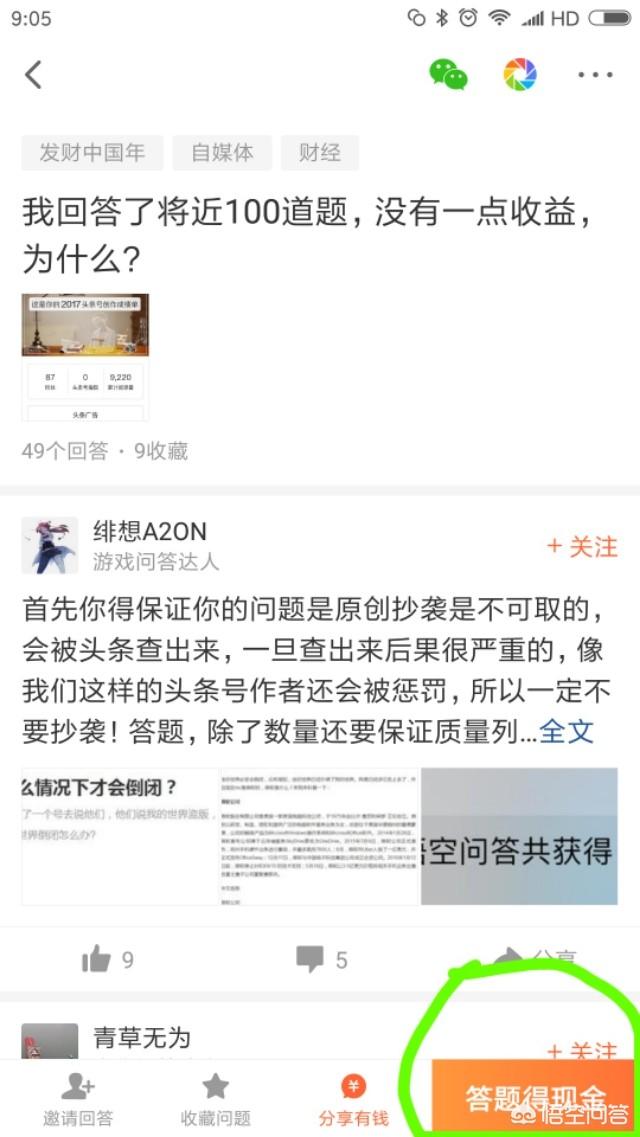The image size is (640, 1137).
Task: Open comments on 绯想A2ON's answer
Action: (322, 960)
